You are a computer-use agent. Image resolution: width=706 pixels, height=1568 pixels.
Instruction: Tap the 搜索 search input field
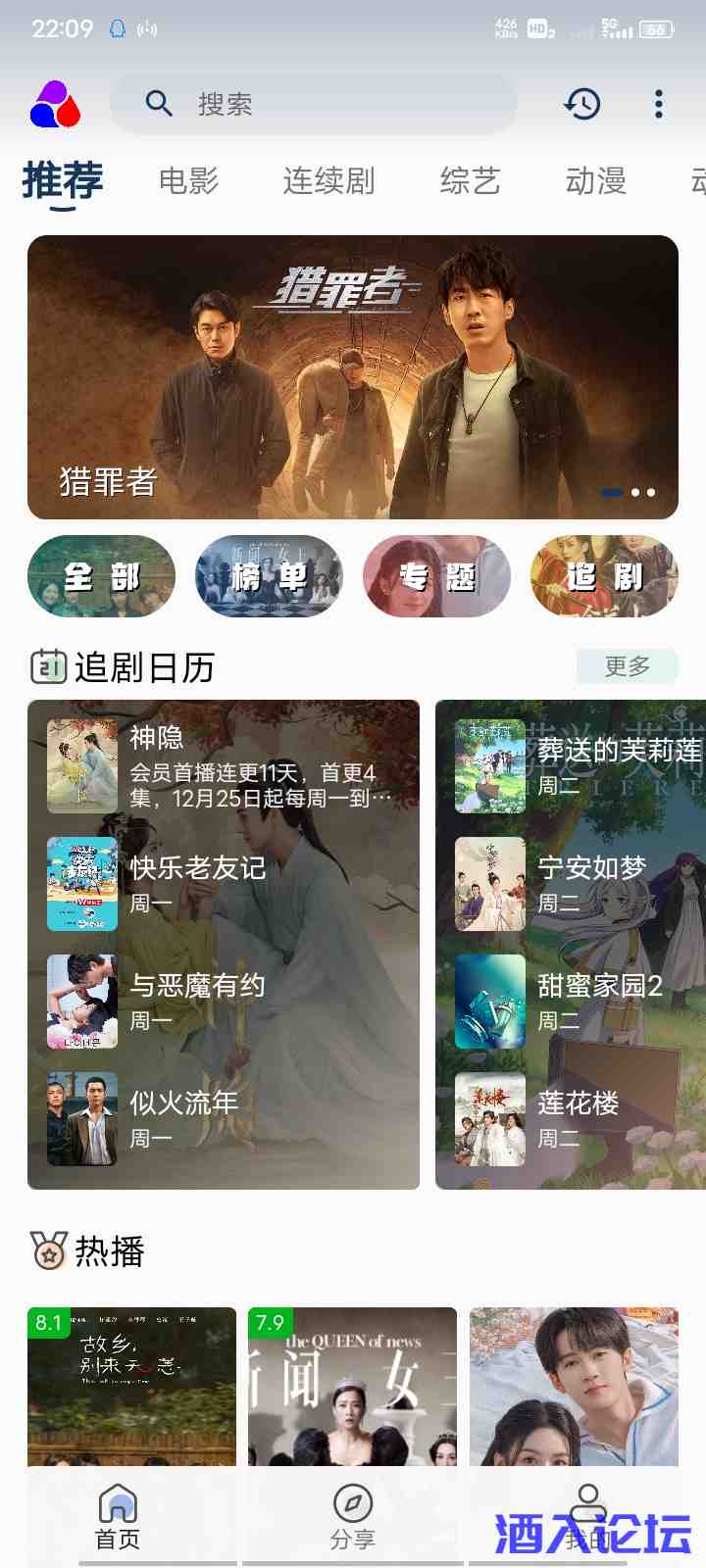coord(314,103)
